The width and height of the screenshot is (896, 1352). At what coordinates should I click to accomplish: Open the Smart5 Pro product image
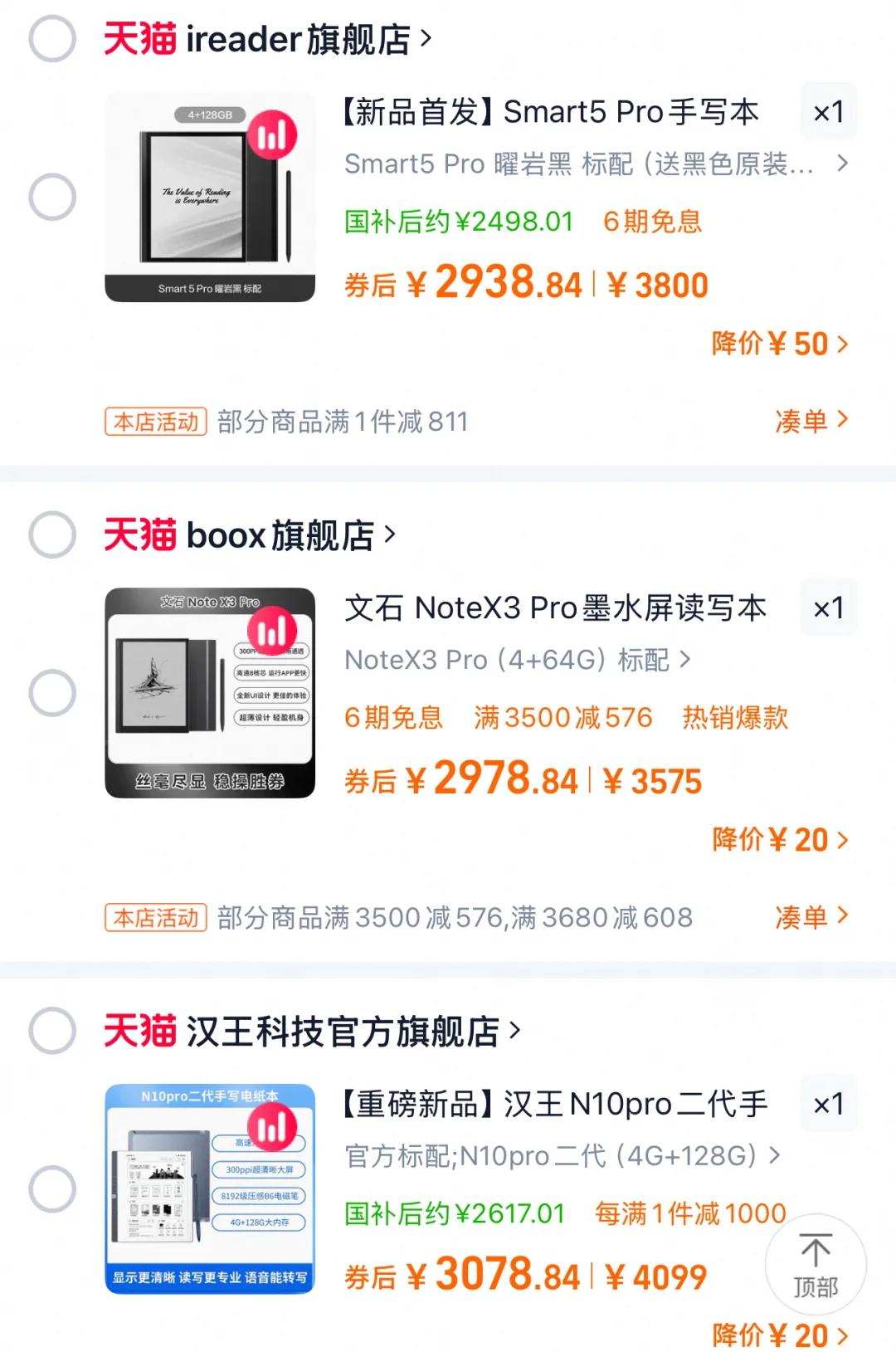(210, 197)
